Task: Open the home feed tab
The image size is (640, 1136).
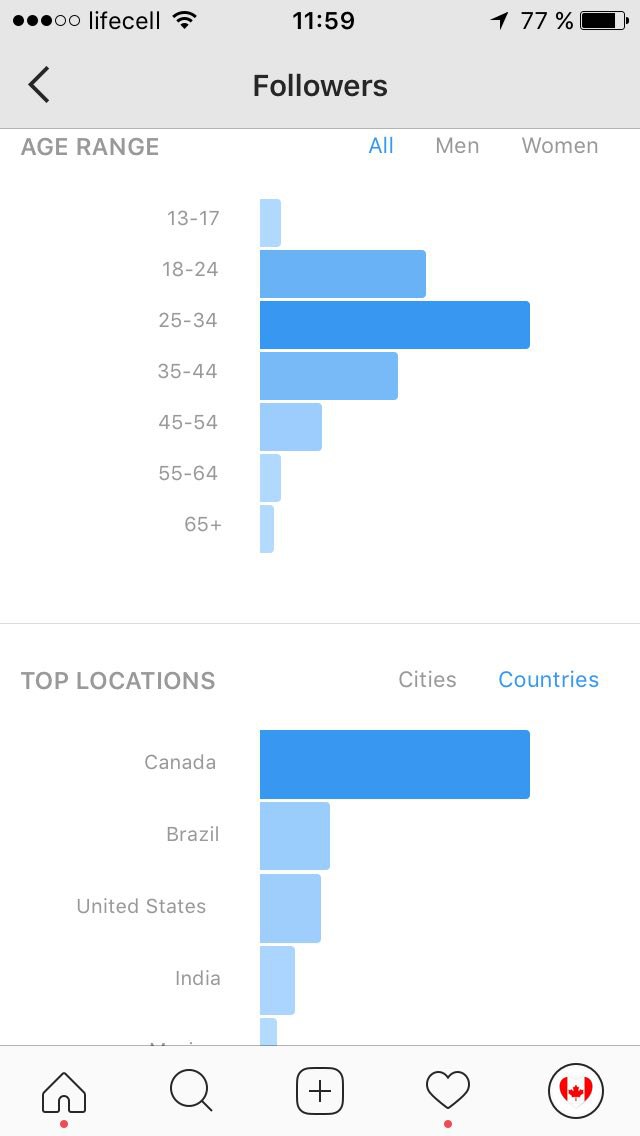Action: (x=64, y=1091)
